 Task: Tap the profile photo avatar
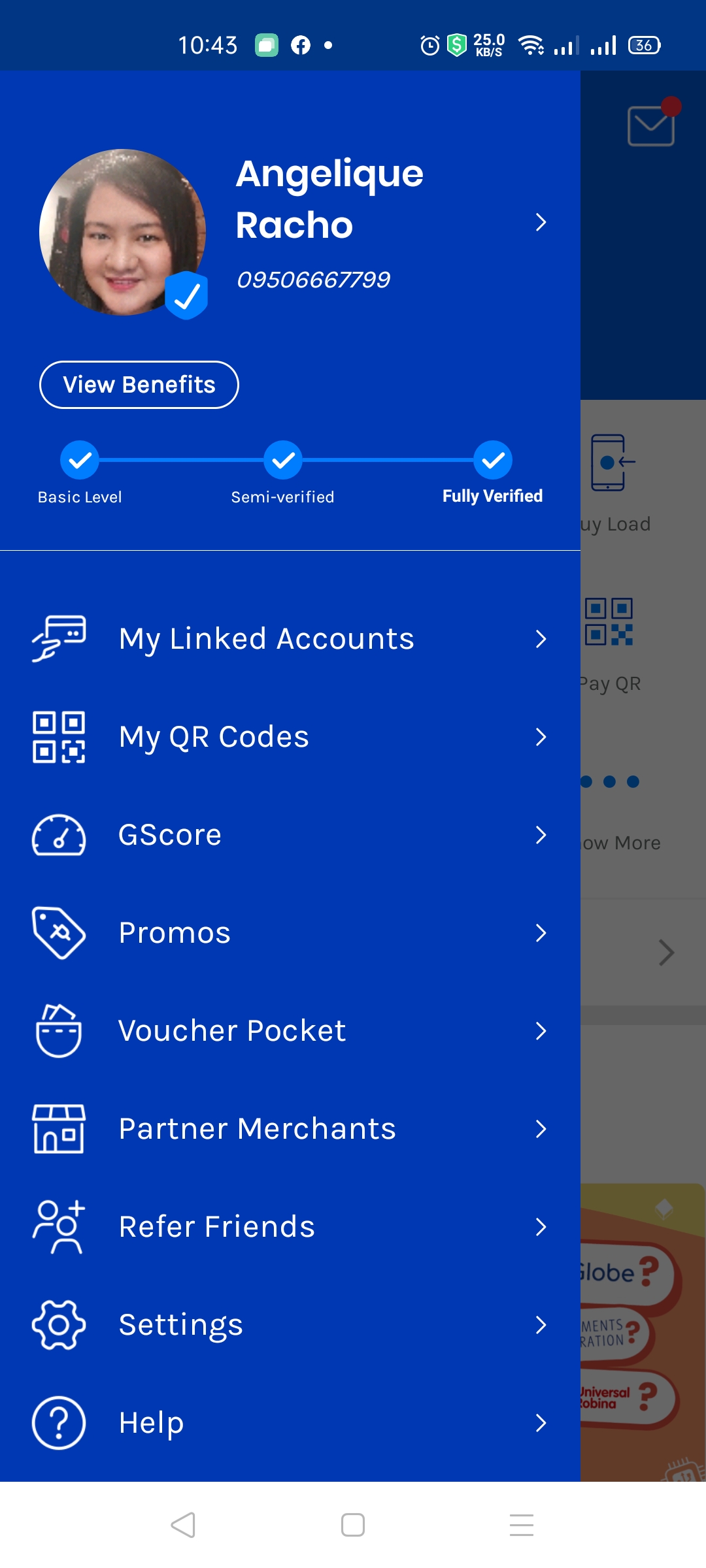122,232
